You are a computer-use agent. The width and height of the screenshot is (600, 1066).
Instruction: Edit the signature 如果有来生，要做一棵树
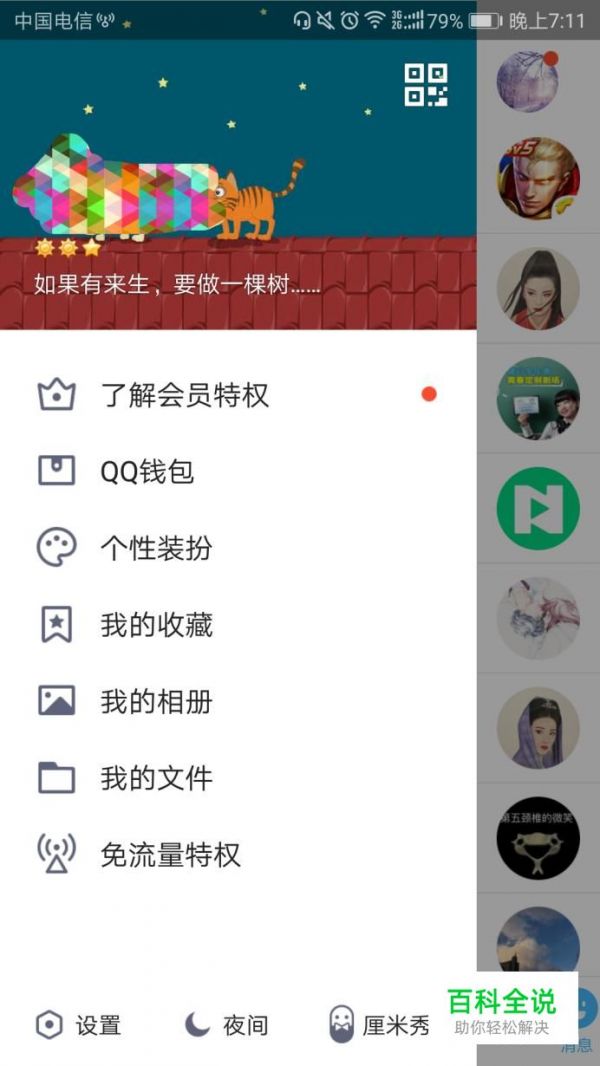pos(177,285)
